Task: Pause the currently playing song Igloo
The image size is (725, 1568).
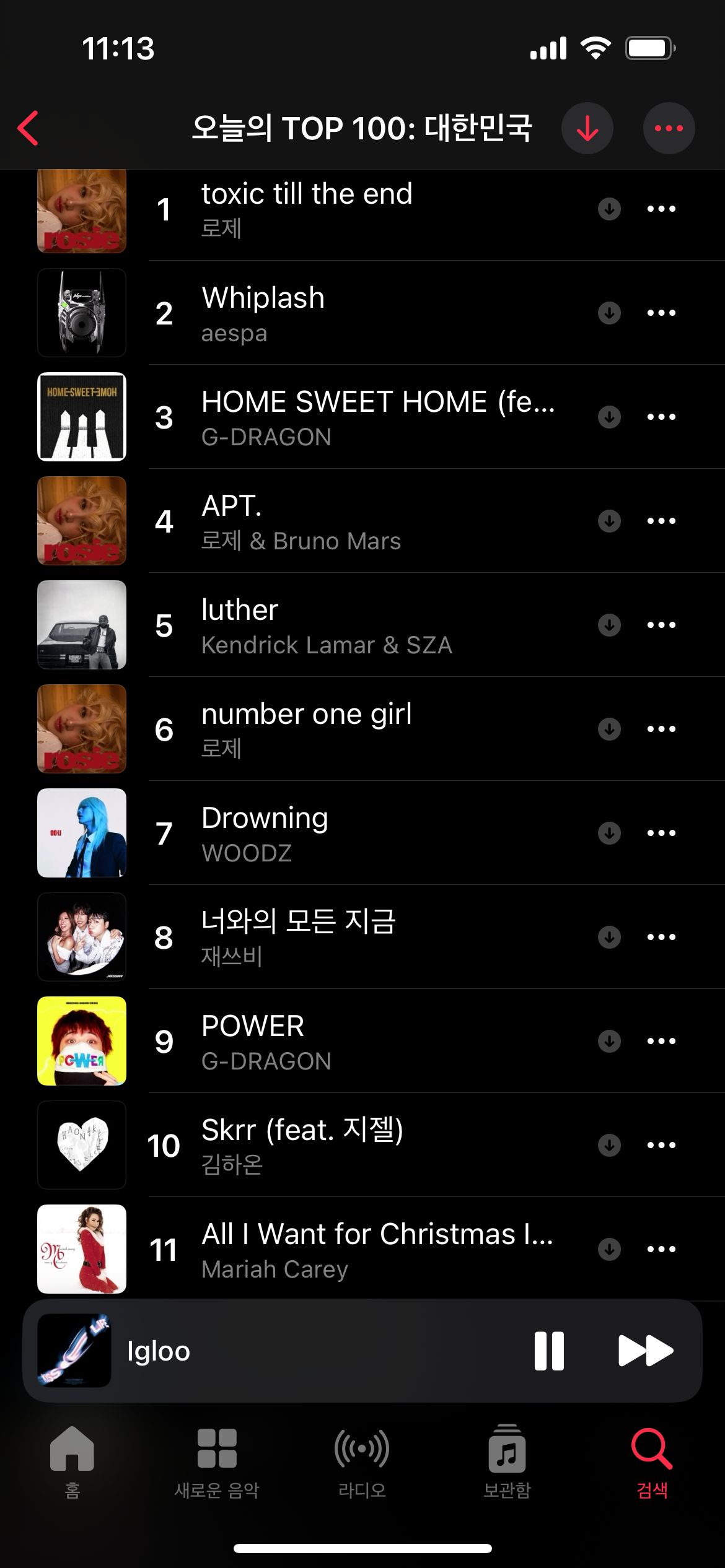Action: pyautogui.click(x=549, y=1351)
